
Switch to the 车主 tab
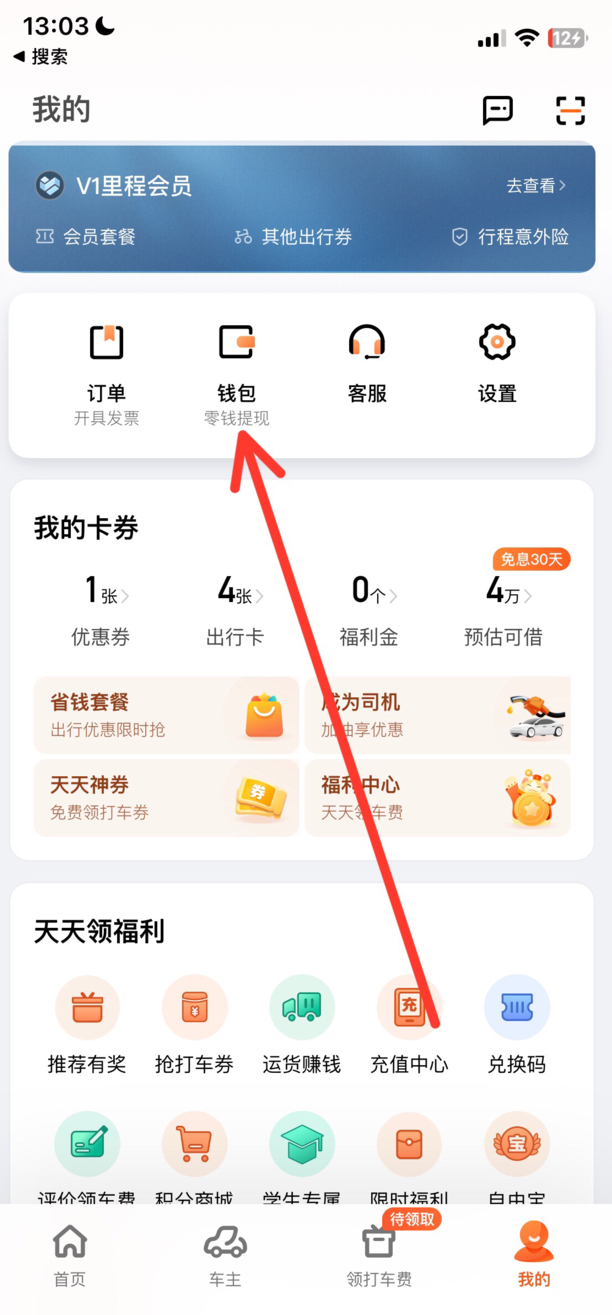[225, 1256]
